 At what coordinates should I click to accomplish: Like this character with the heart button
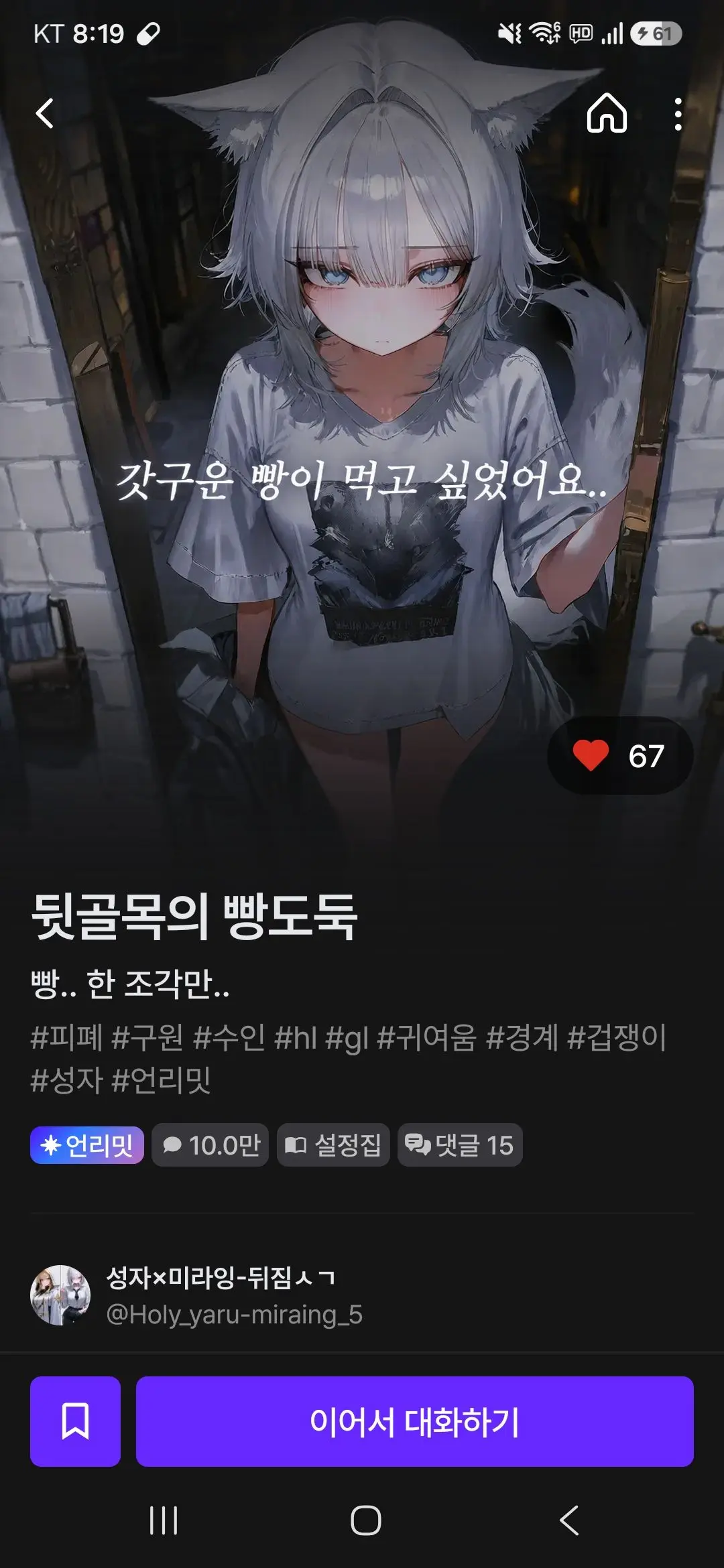click(x=620, y=756)
